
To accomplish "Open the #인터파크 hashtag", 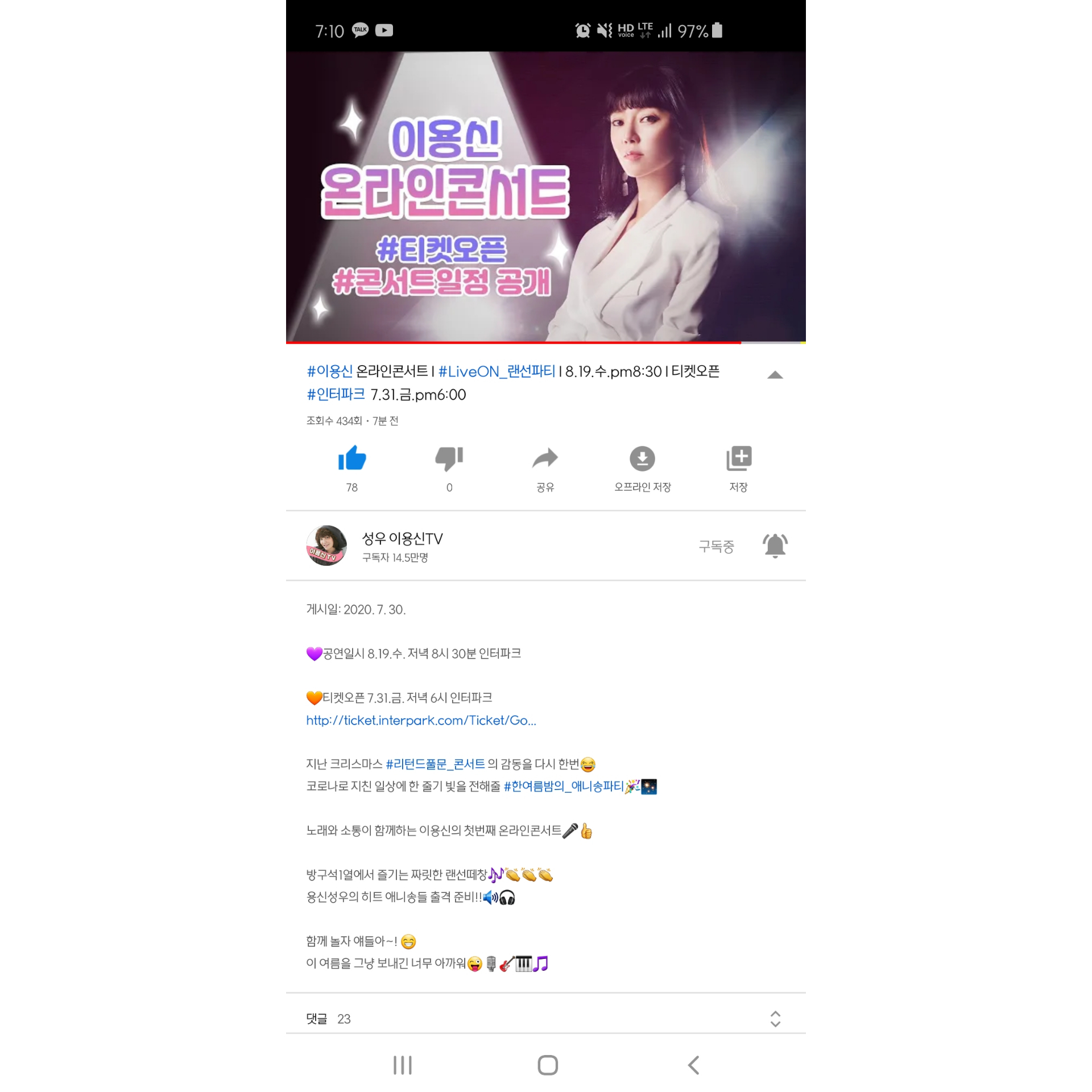I will click(x=336, y=394).
